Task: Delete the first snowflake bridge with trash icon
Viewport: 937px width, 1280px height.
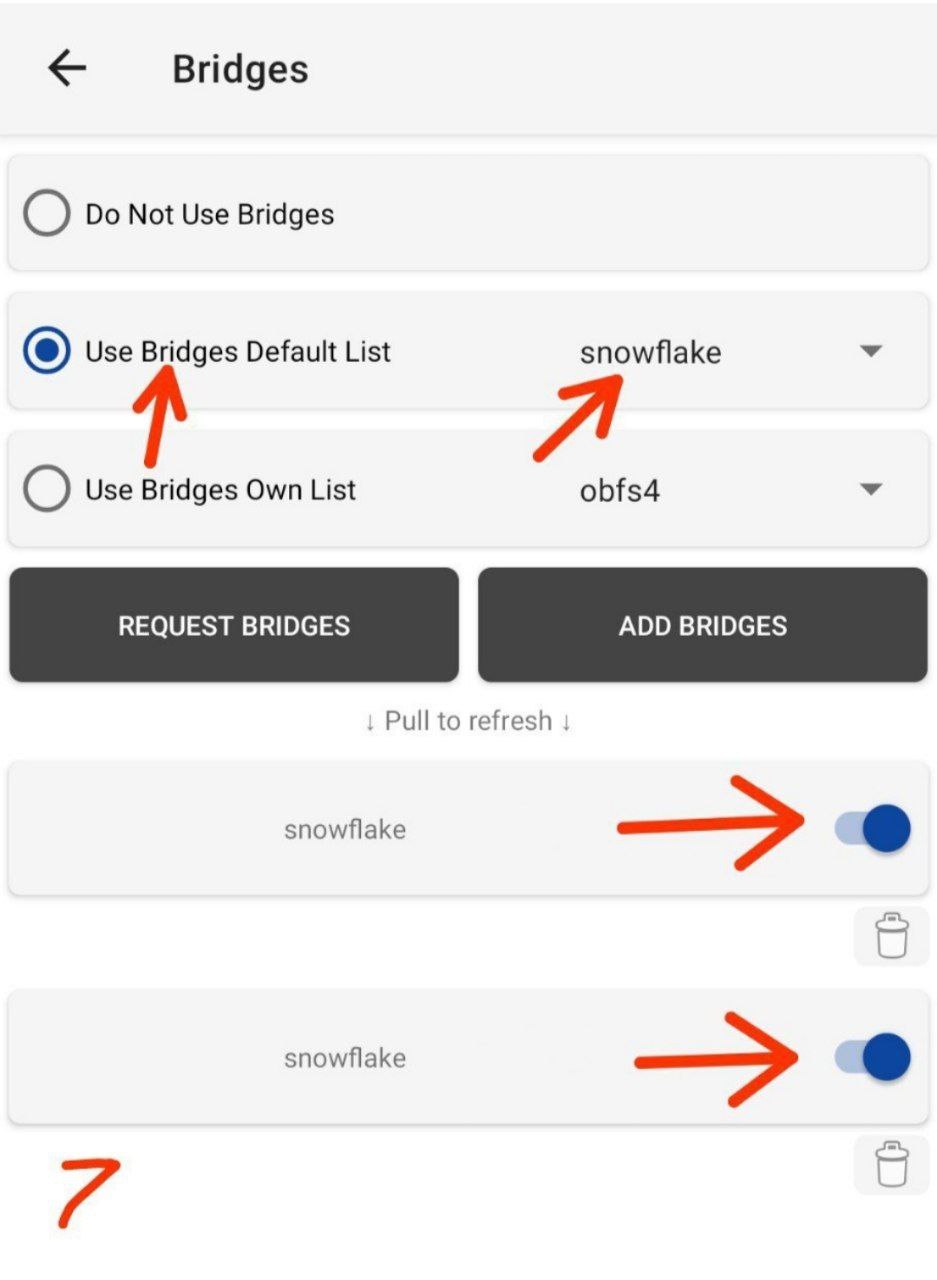Action: click(x=890, y=936)
